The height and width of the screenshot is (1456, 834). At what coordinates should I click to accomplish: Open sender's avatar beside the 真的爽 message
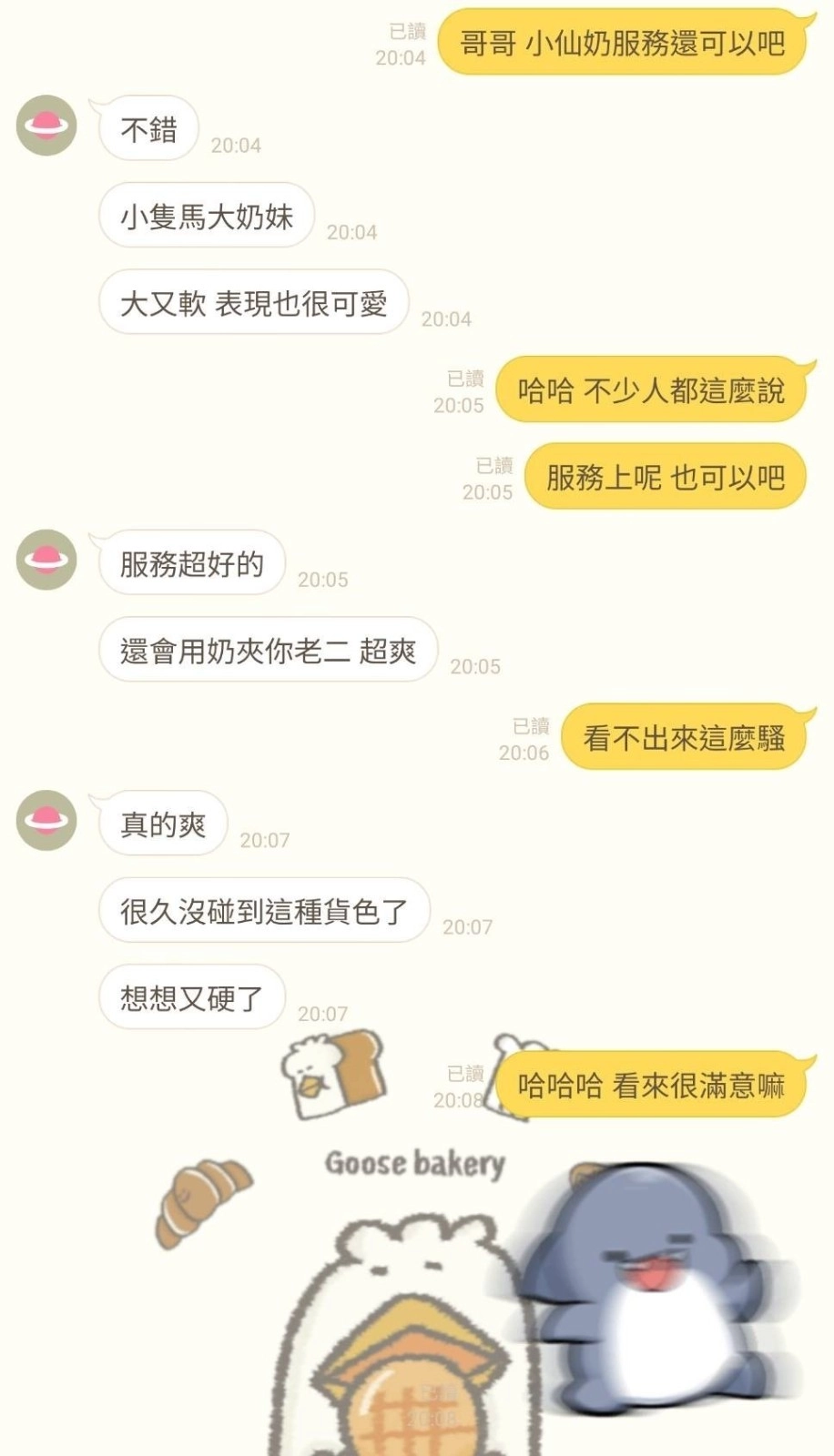coord(46,820)
